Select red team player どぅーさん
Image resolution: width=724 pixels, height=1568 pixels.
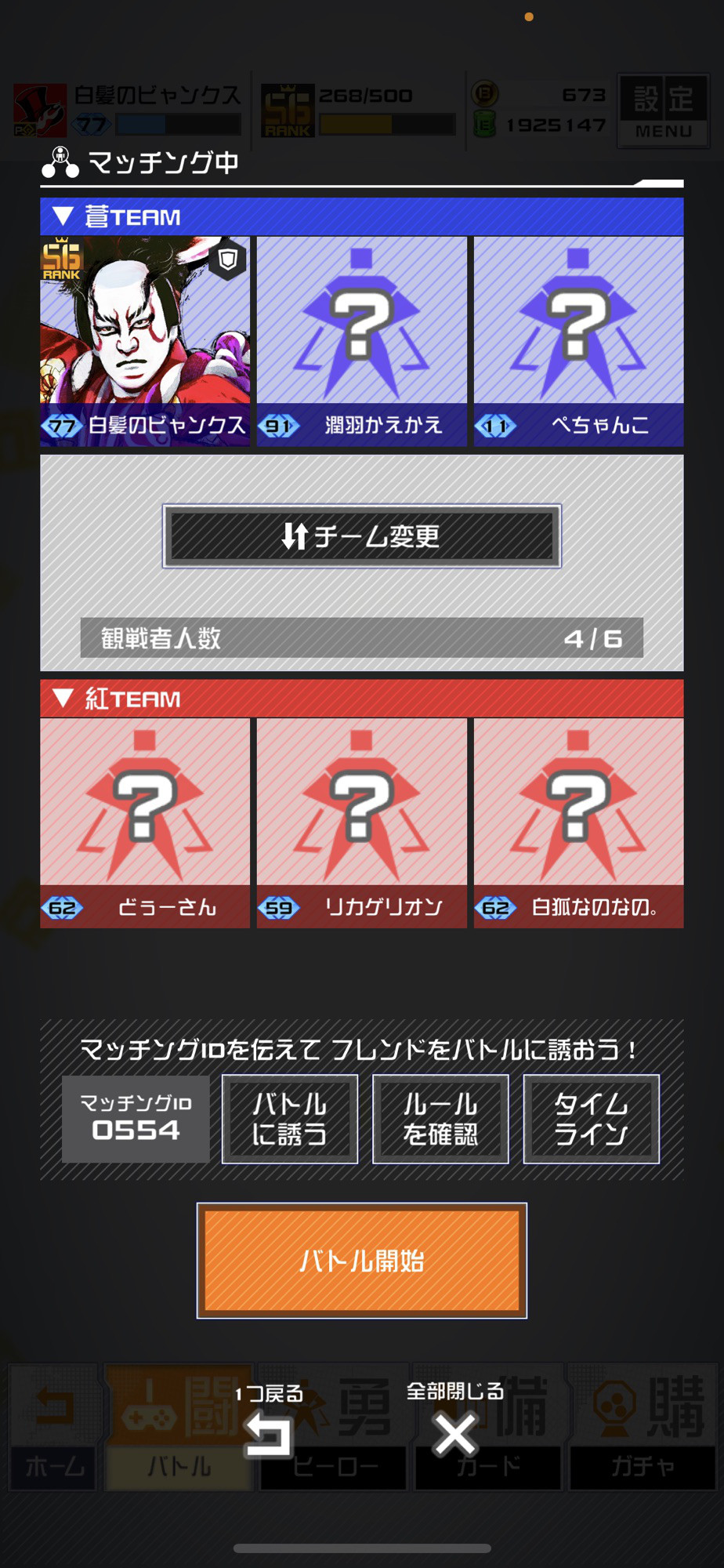145,823
